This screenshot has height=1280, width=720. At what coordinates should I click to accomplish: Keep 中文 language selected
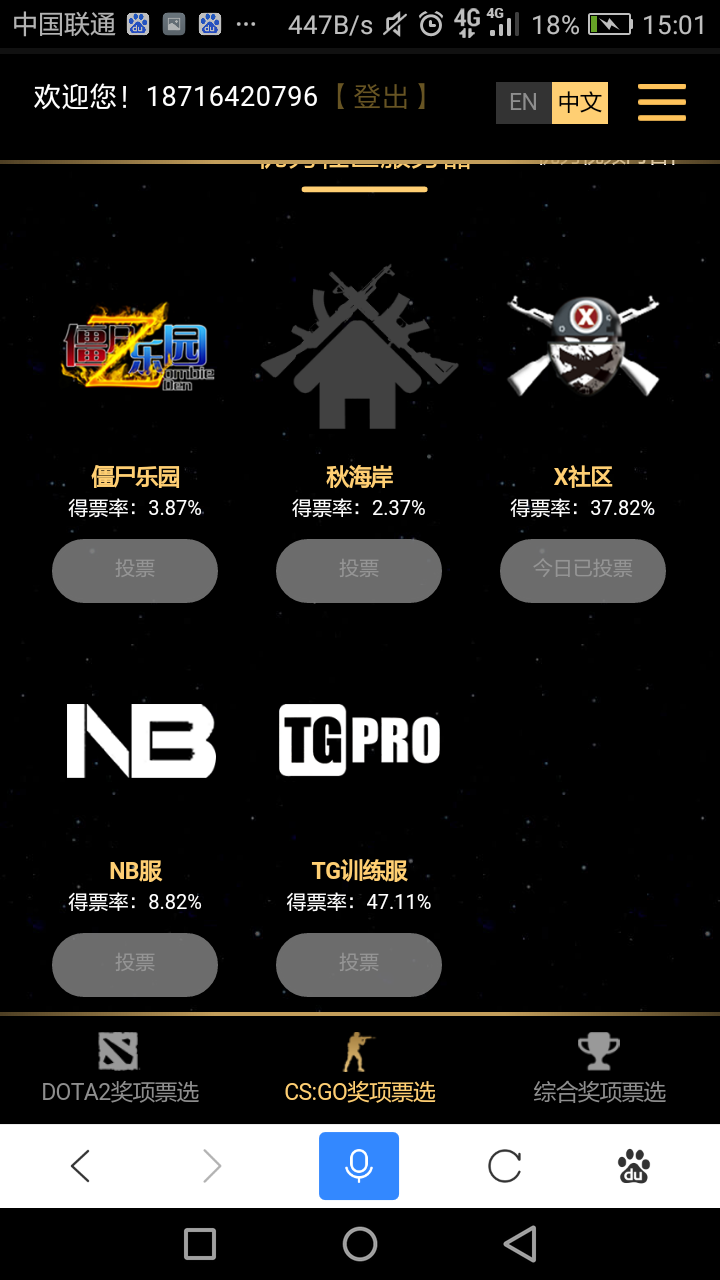click(580, 102)
